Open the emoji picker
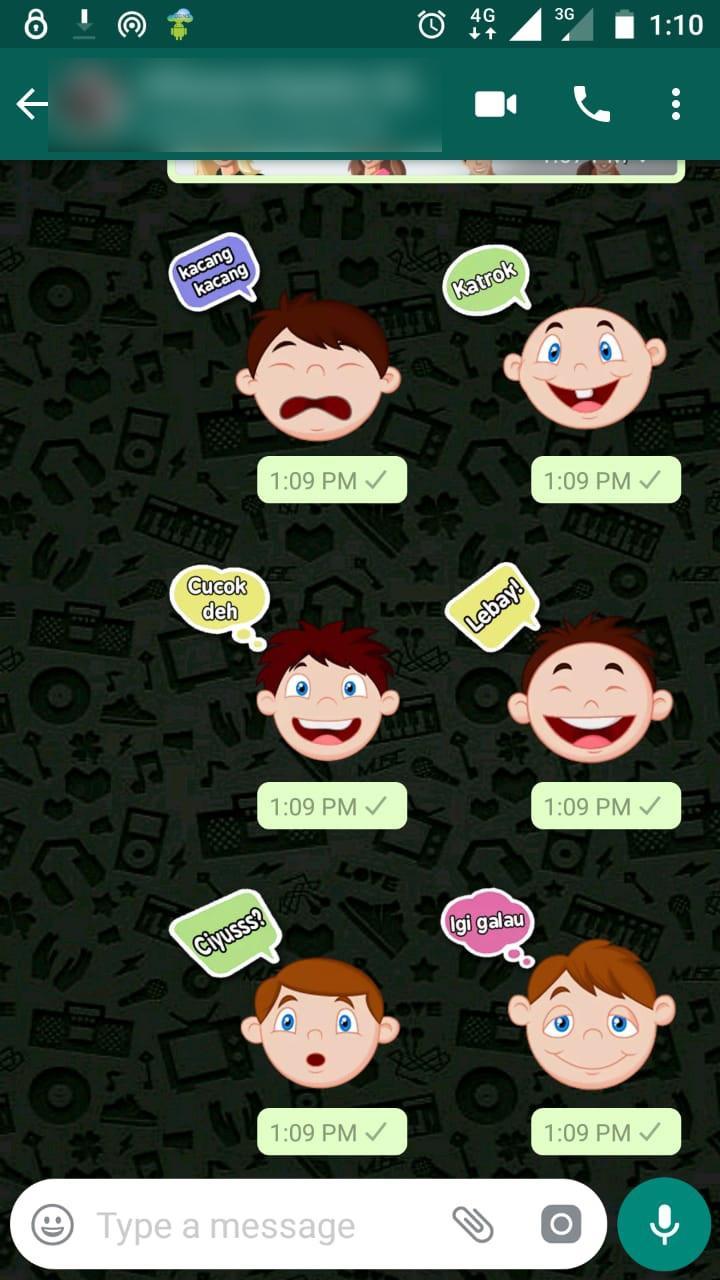720x1280 pixels. pyautogui.click(x=52, y=1225)
